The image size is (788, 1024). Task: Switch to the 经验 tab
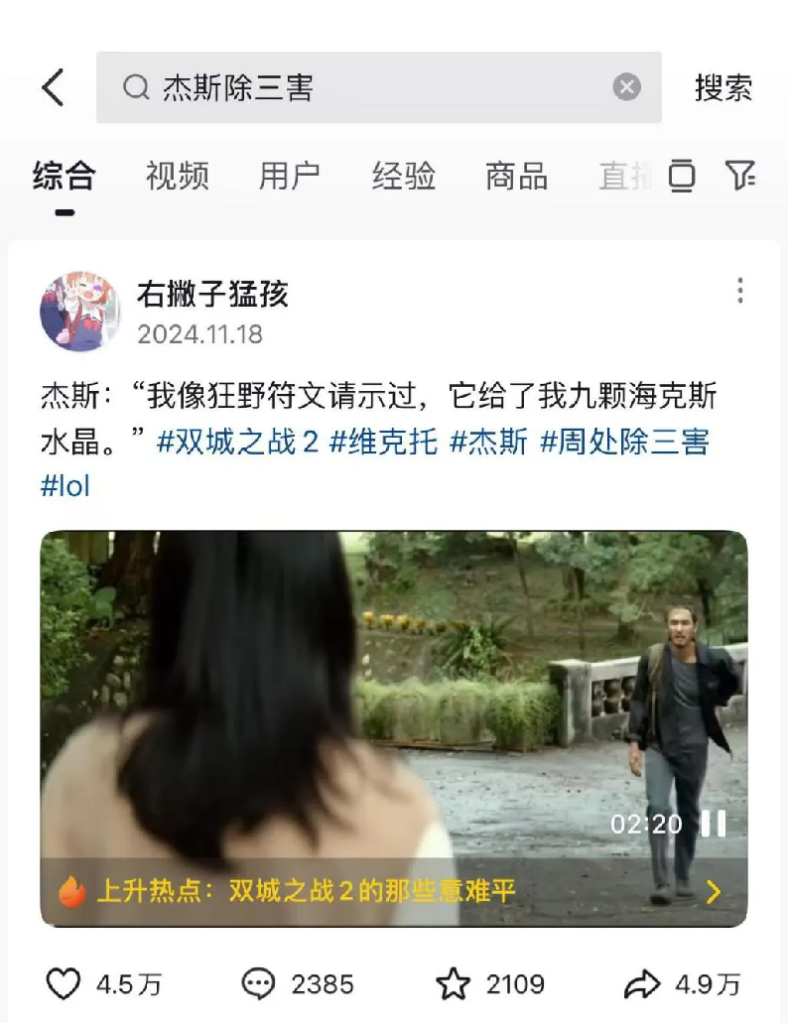tap(404, 176)
